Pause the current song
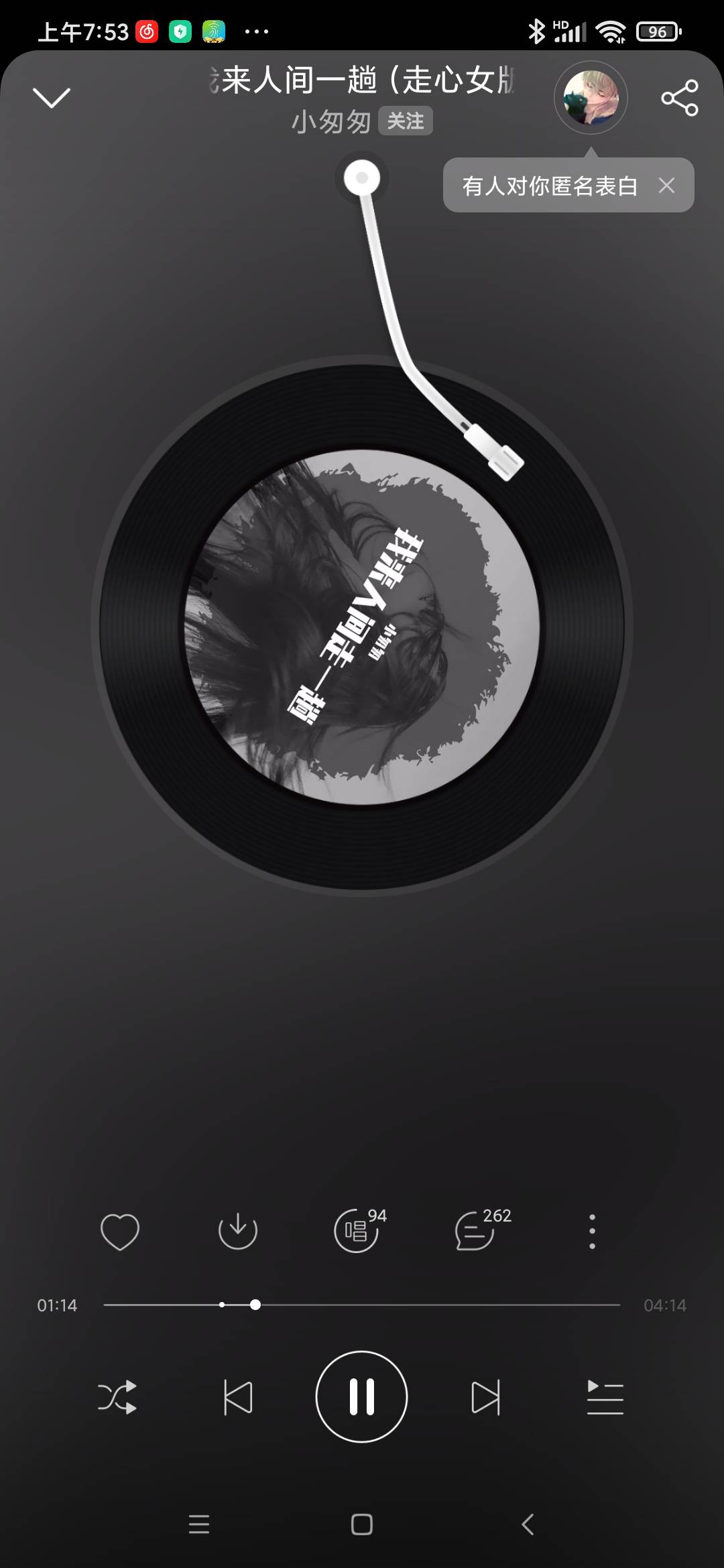Image resolution: width=724 pixels, height=1568 pixels. pos(361,1397)
